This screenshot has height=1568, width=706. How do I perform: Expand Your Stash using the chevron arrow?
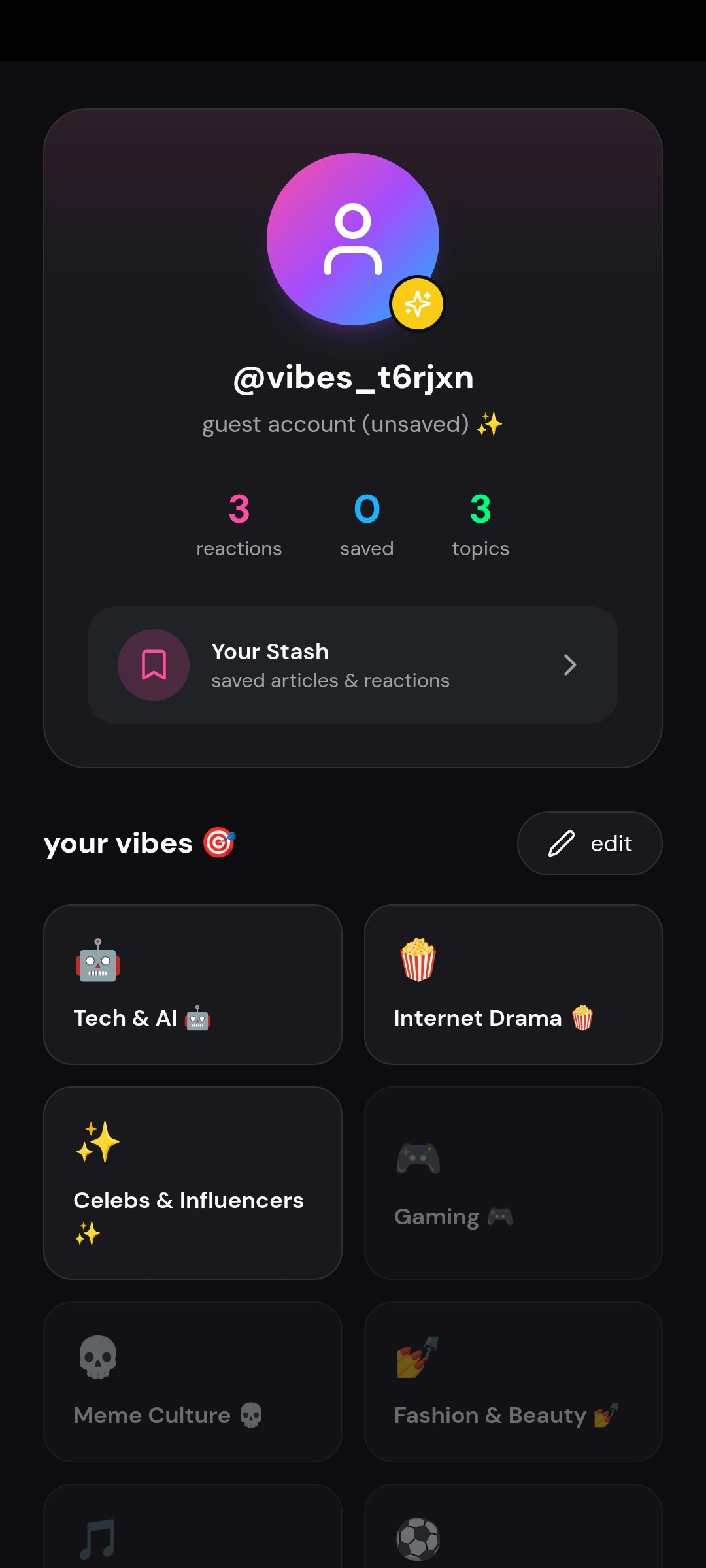point(569,664)
